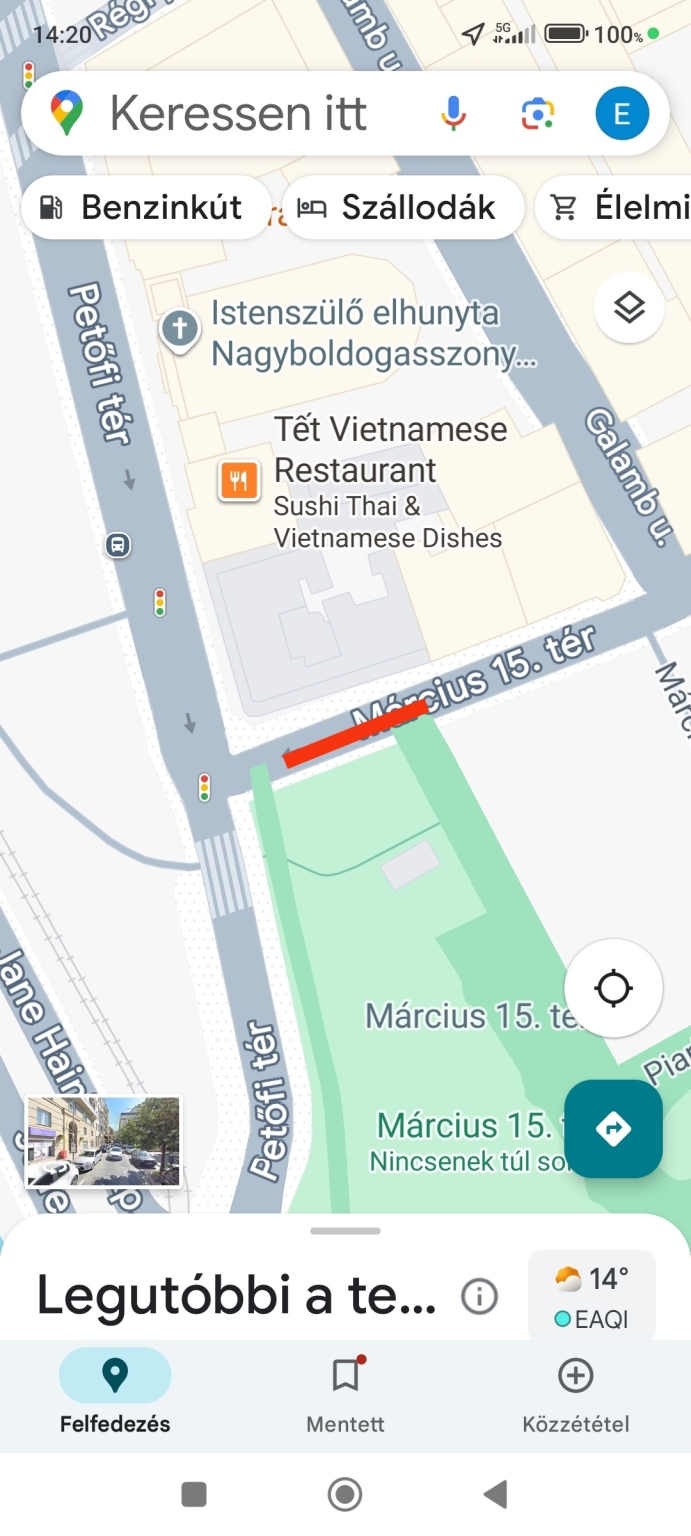Open the church marker Istenszülő elhunyta
This screenshot has height=1536, width=691.
[x=180, y=329]
